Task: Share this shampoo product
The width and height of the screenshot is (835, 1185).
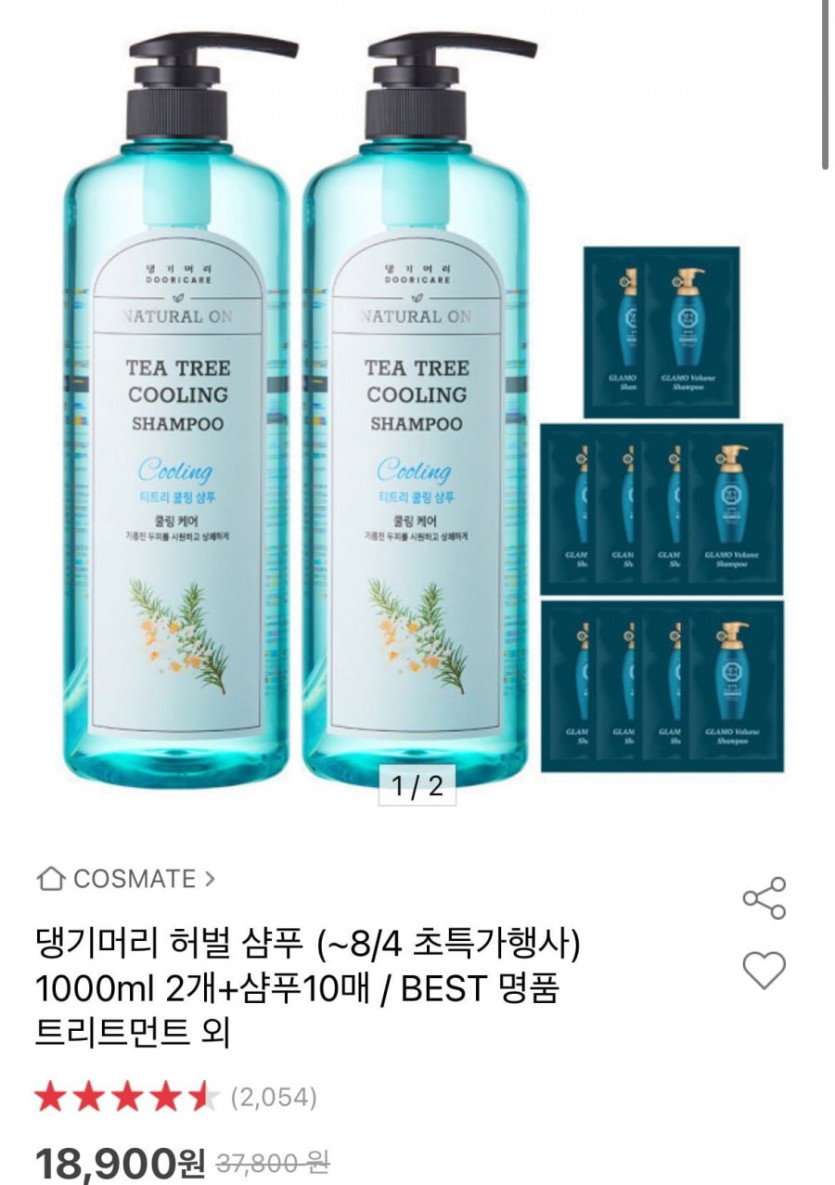Action: click(764, 898)
